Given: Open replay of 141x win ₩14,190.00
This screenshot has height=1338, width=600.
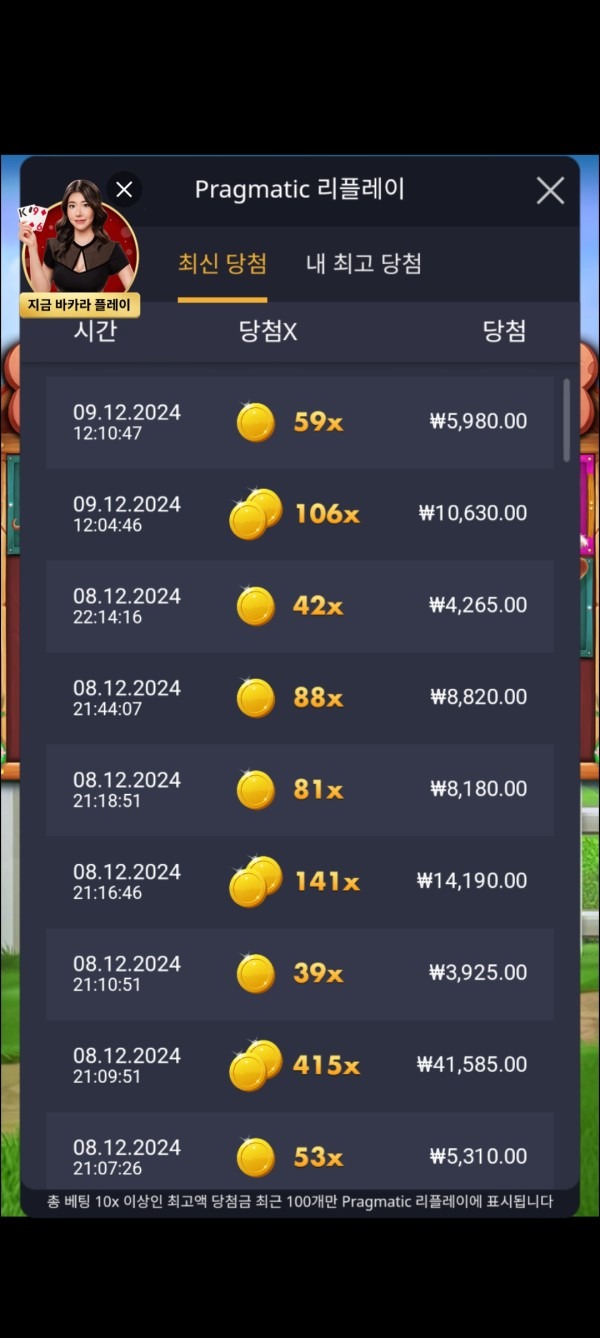Looking at the screenshot, I should coord(300,882).
